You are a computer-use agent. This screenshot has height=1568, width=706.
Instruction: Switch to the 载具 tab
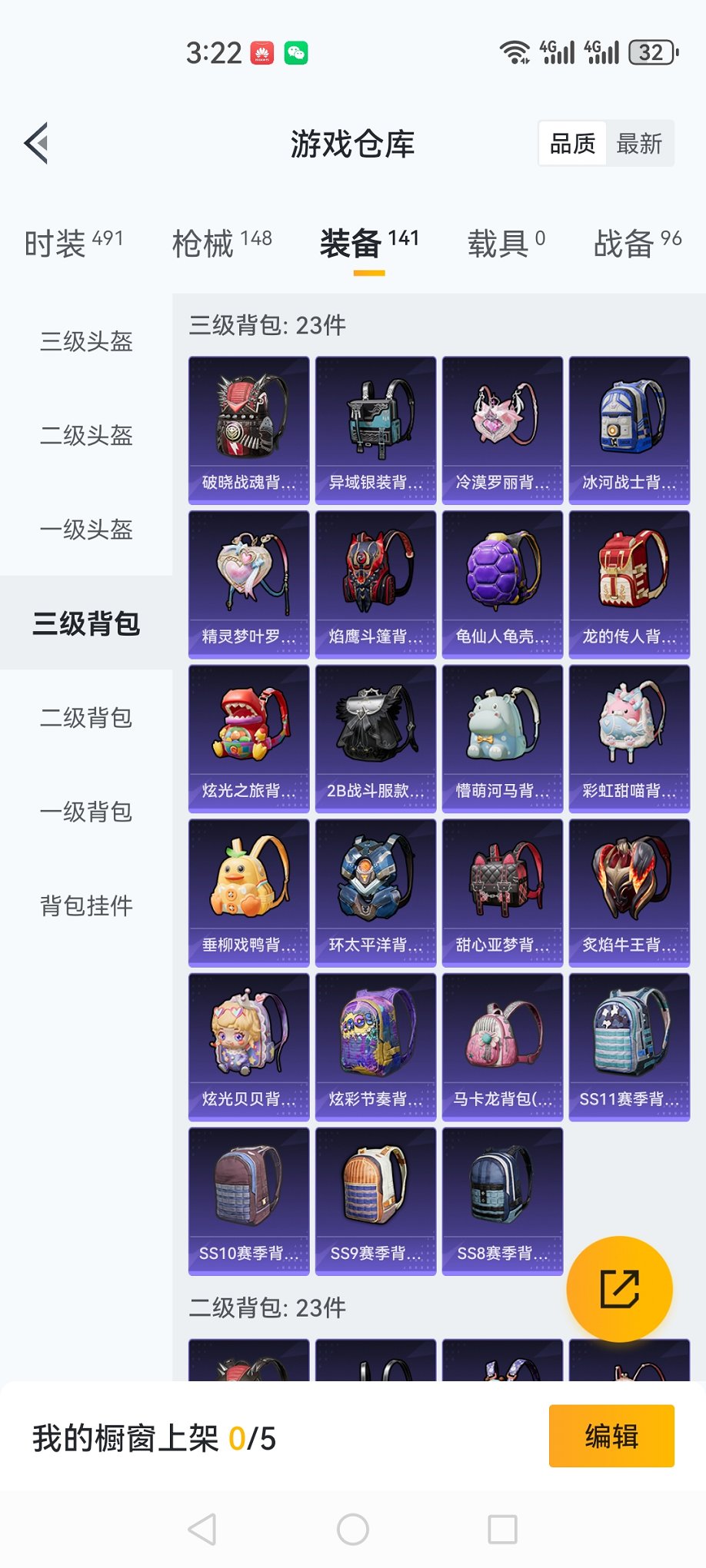coord(506,244)
